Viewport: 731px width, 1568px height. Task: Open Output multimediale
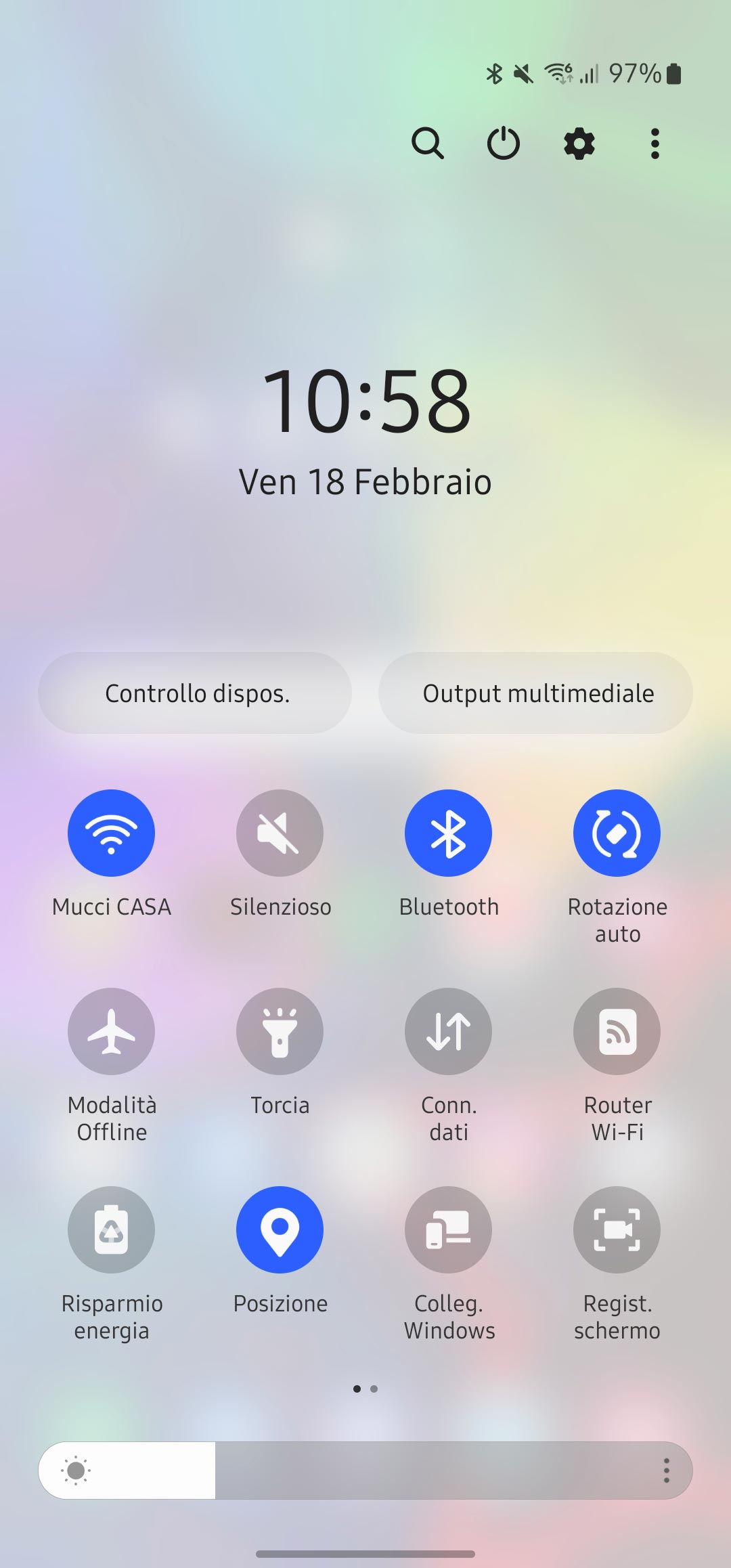(535, 693)
